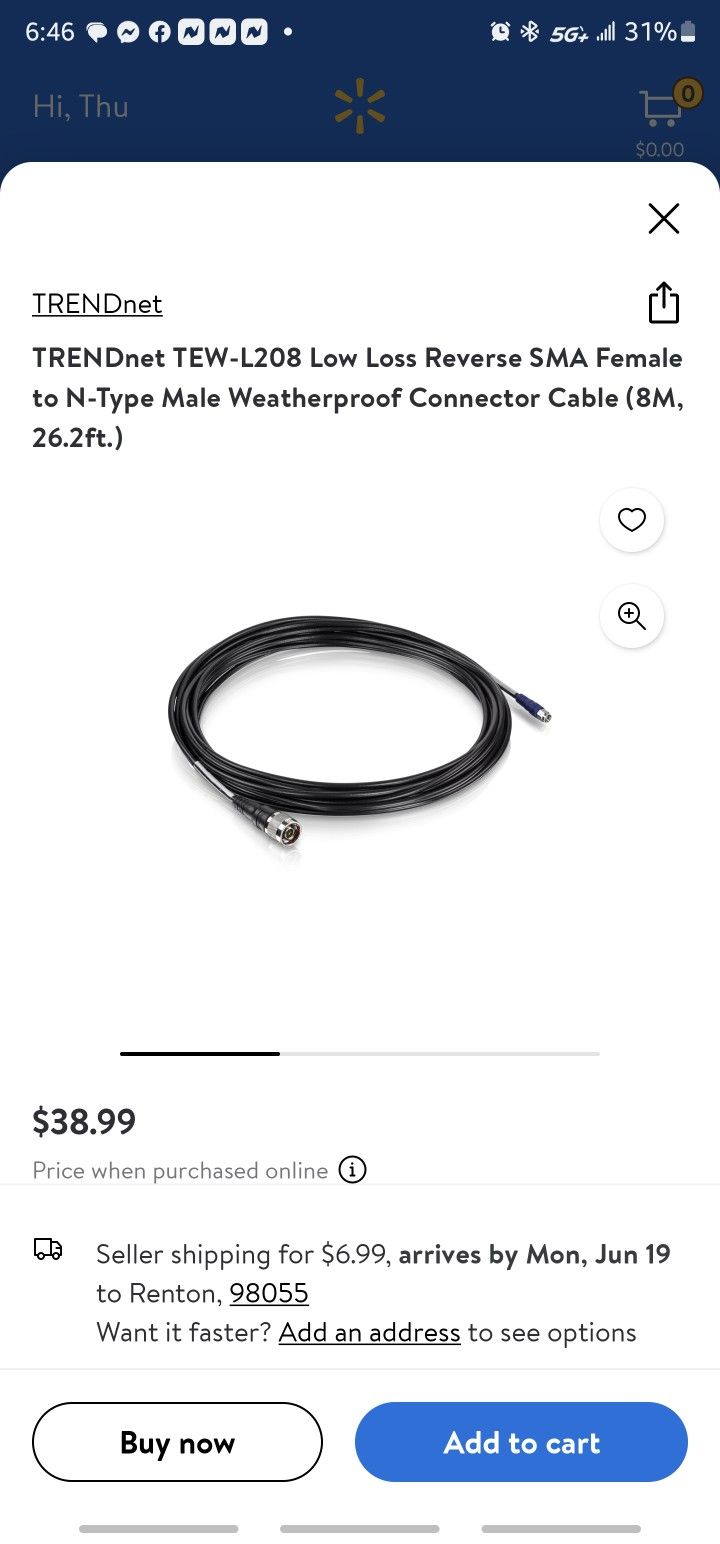
Task: Close the product detail sheet
Action: coord(663,218)
